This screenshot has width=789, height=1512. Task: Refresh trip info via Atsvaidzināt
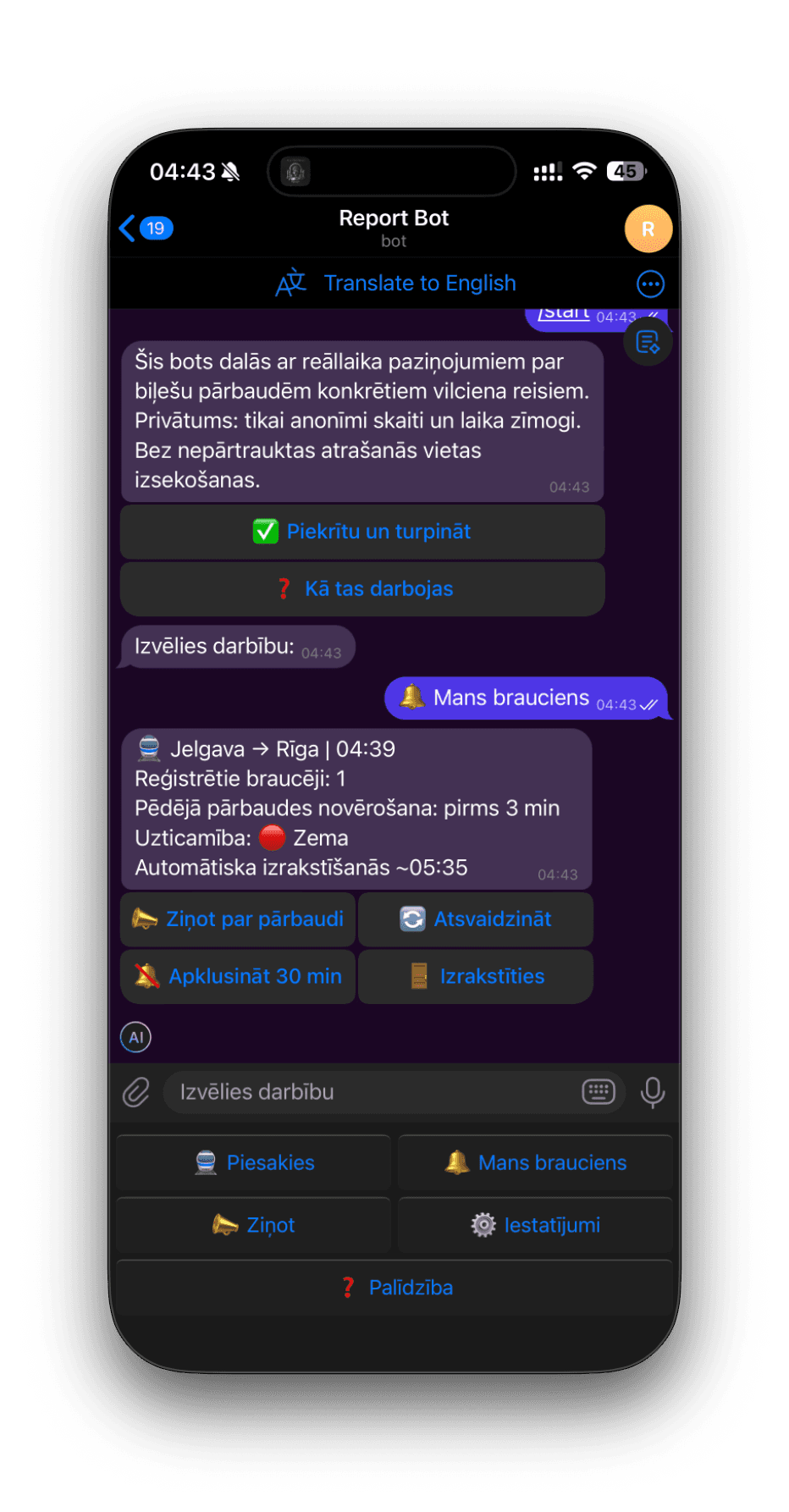coord(476,919)
